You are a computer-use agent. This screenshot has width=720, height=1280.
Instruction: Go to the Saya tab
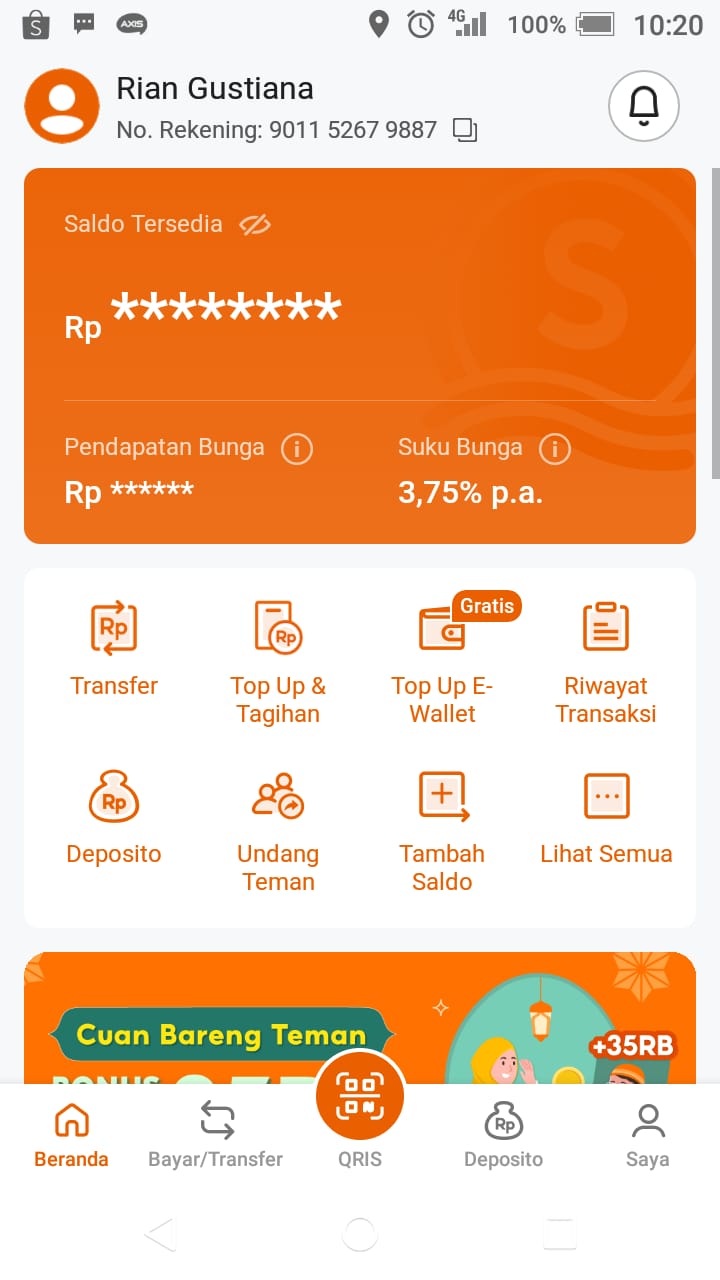648,1135
